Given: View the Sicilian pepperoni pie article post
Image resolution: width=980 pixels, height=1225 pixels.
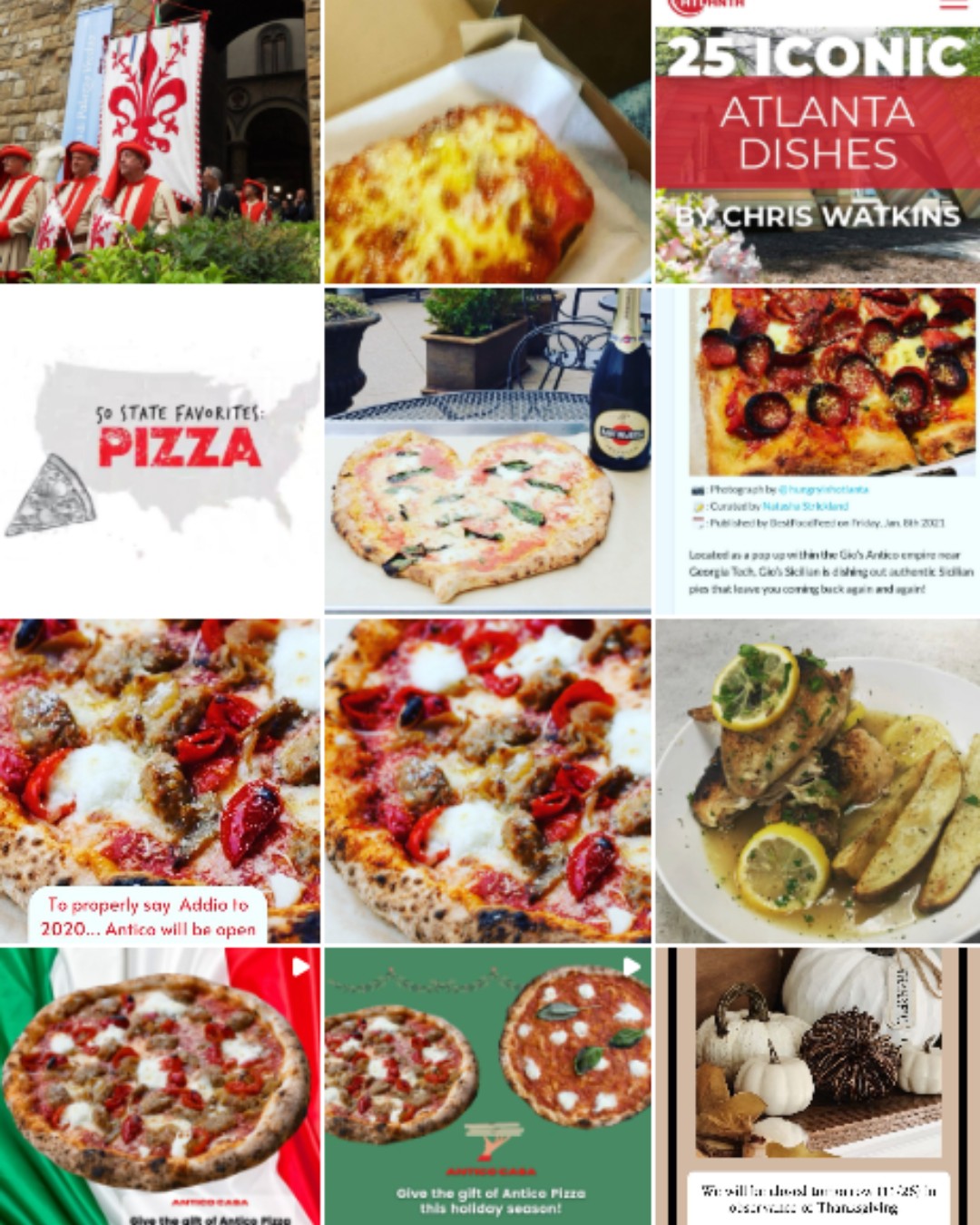Looking at the screenshot, I should 817,451.
